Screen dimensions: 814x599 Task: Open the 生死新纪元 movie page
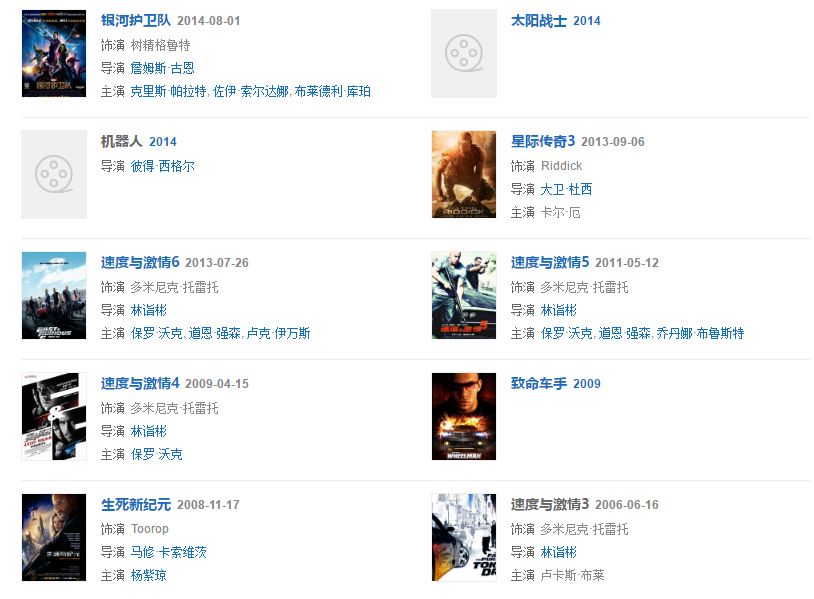[135, 504]
